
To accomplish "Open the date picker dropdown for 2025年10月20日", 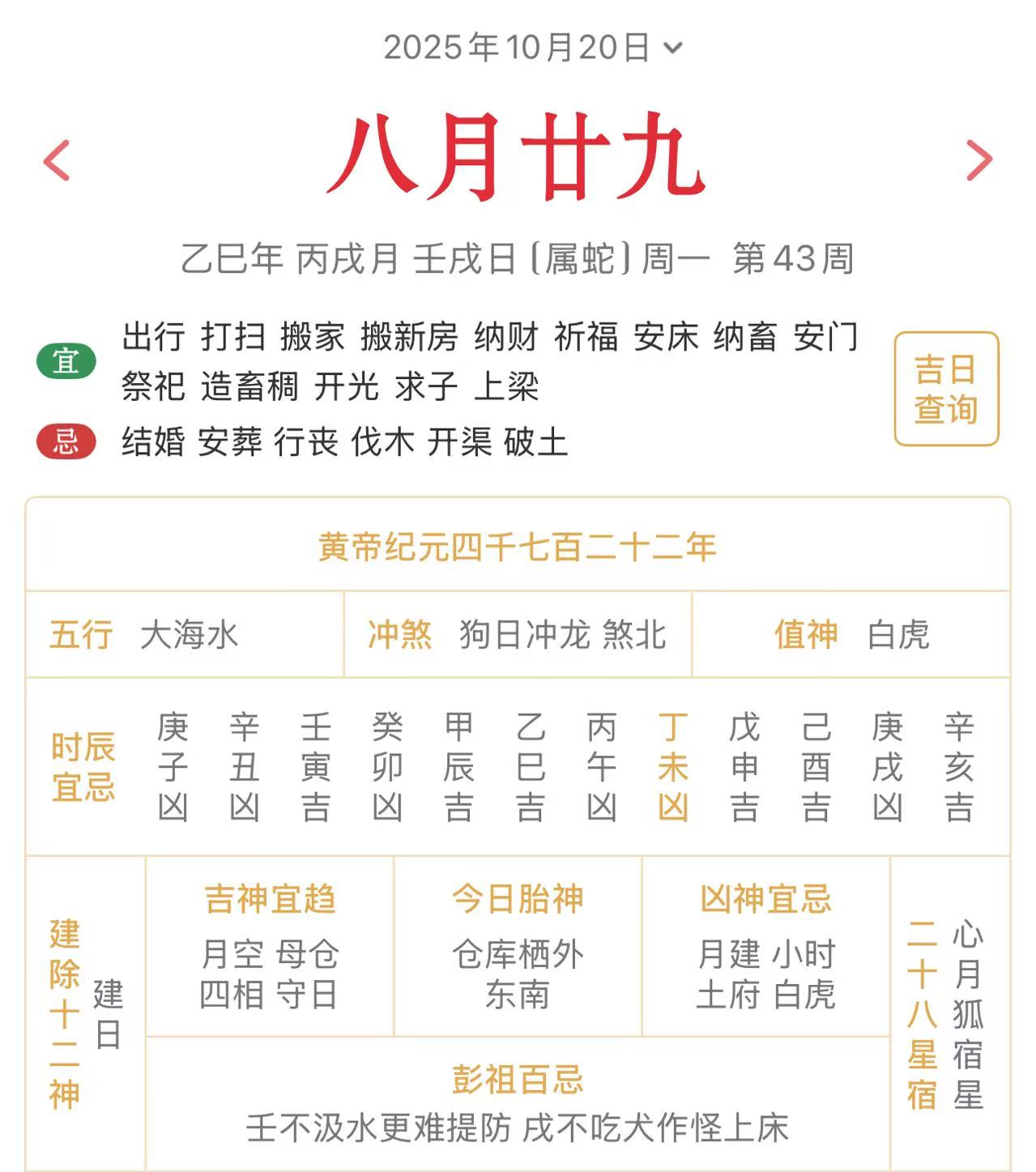I will point(532,48).
